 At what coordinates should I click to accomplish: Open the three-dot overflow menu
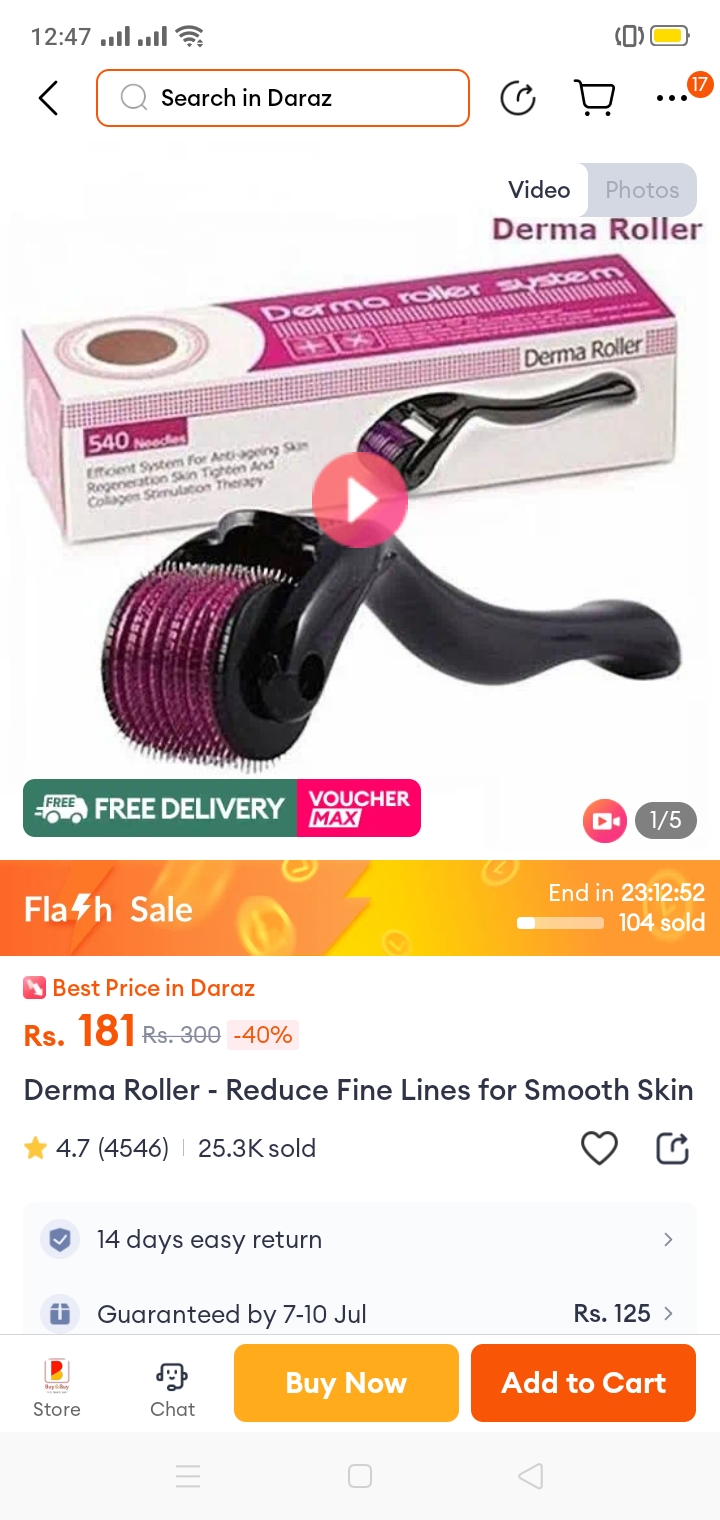coord(672,98)
